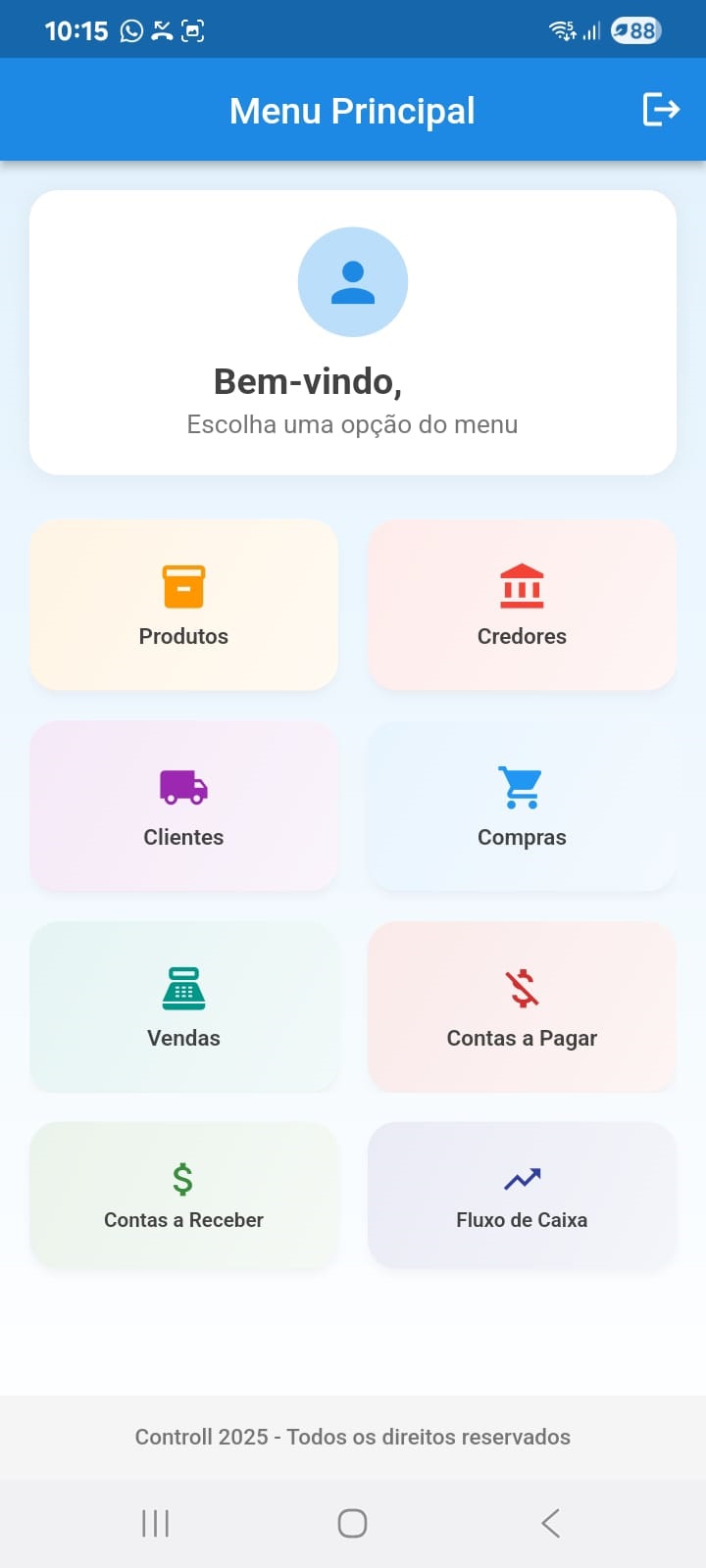Select the Vendas cash register icon

183,988
